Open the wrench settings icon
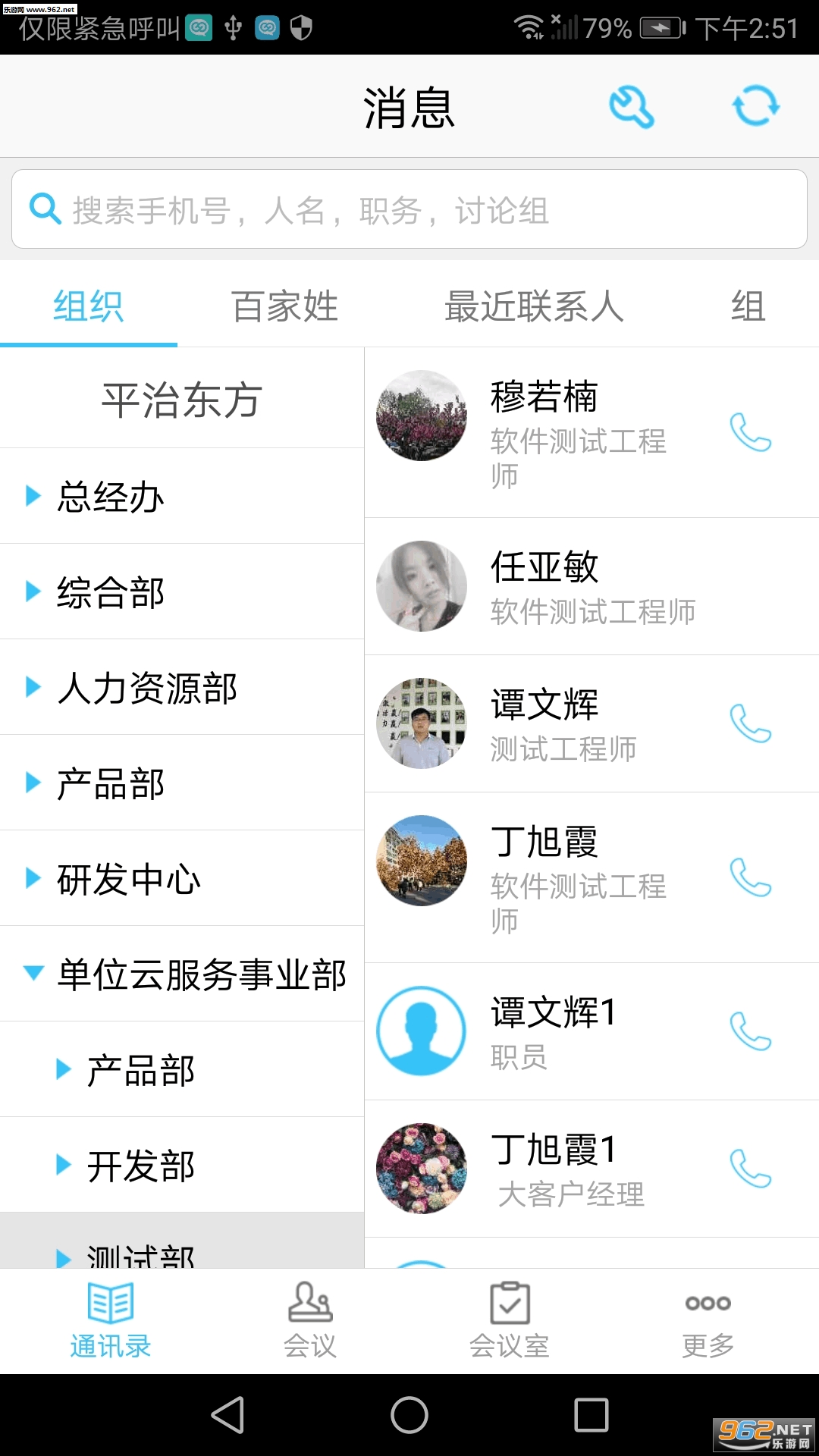 click(631, 107)
